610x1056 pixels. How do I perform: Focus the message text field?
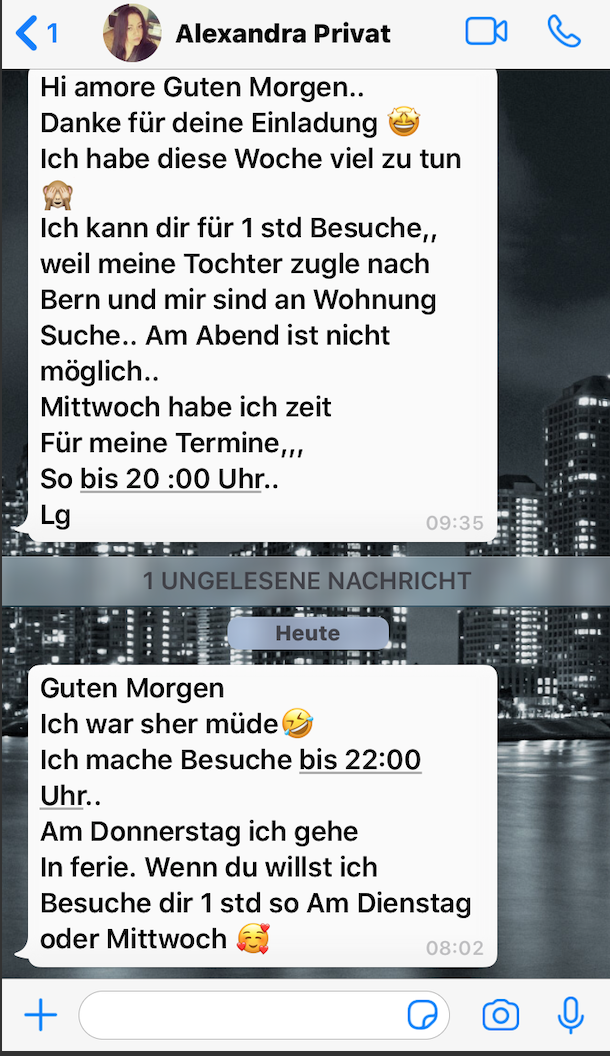coord(240,1016)
